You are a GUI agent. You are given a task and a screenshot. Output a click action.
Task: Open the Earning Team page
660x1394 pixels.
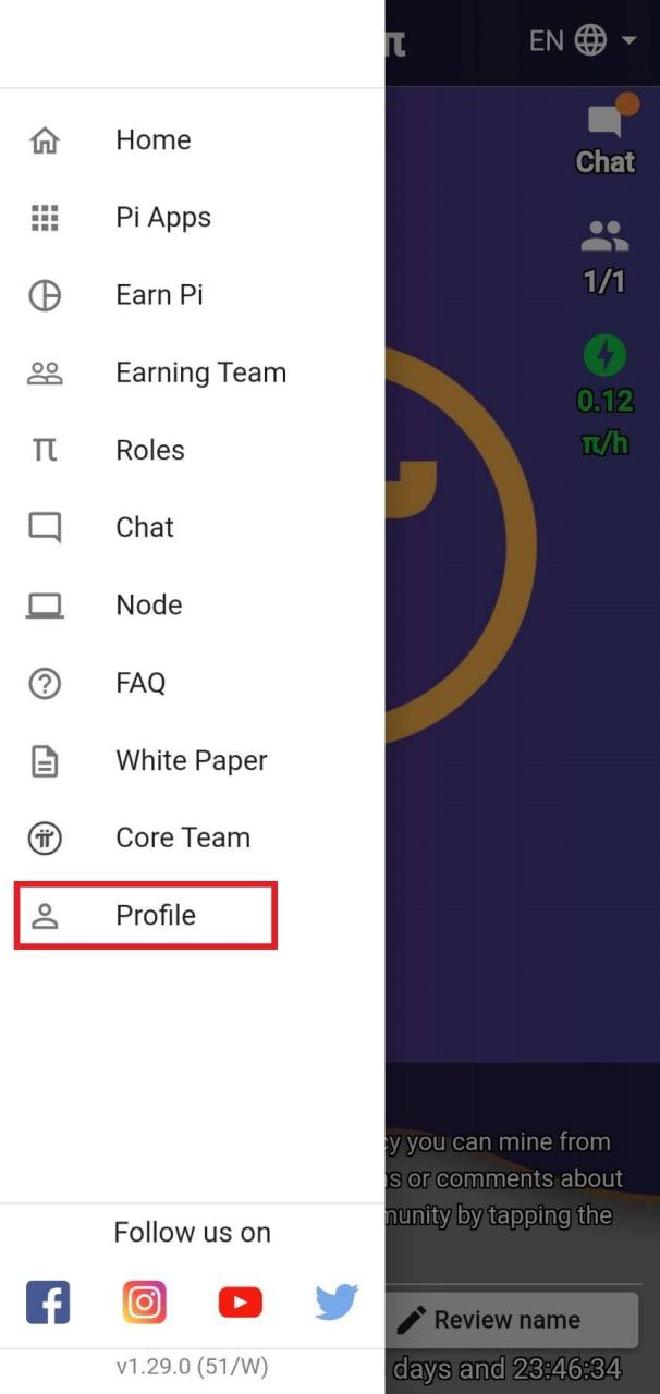click(x=192, y=373)
